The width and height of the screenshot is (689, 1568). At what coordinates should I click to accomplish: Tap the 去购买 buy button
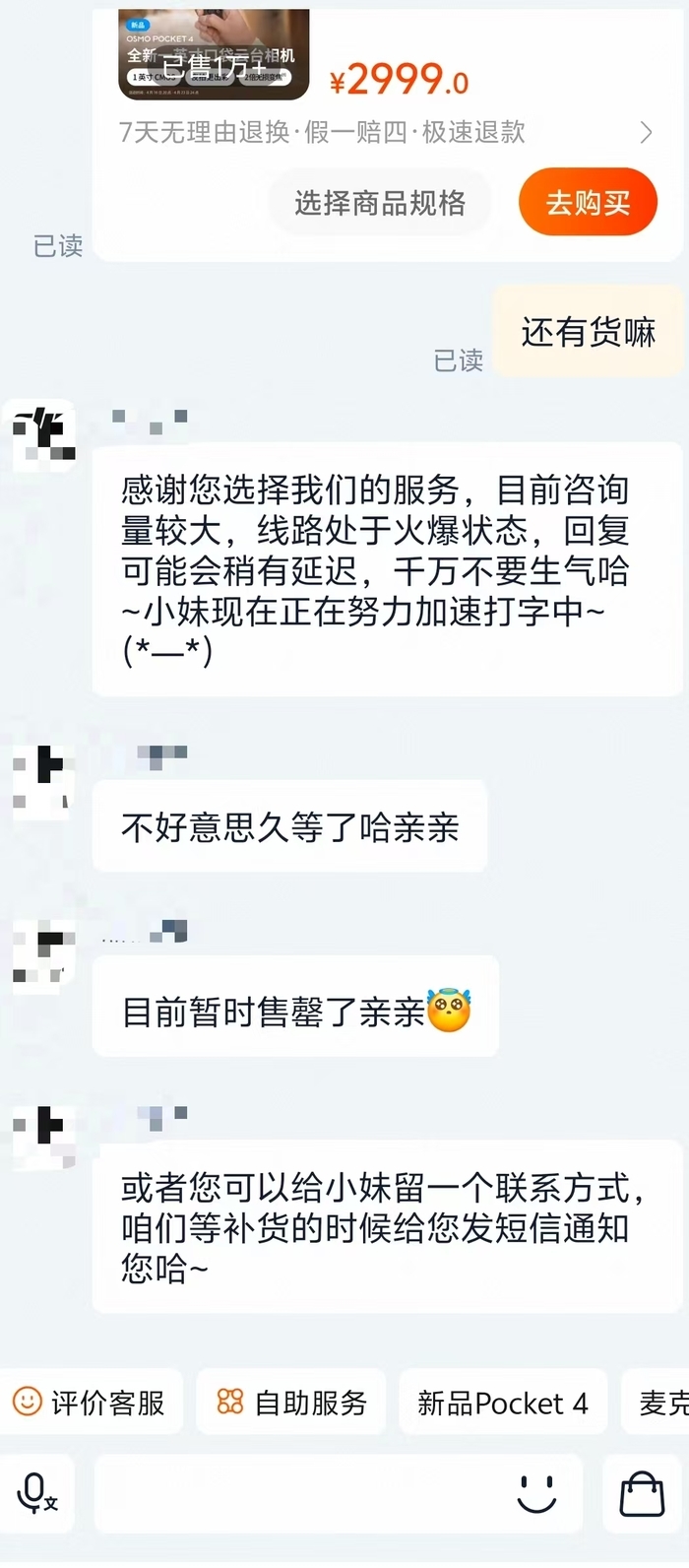588,203
